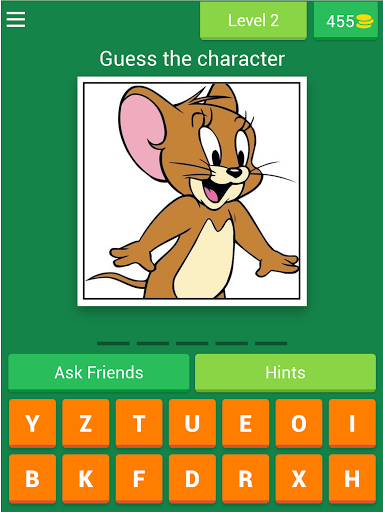Tap the letter O tile
The width and height of the screenshot is (383, 512).
point(299,423)
